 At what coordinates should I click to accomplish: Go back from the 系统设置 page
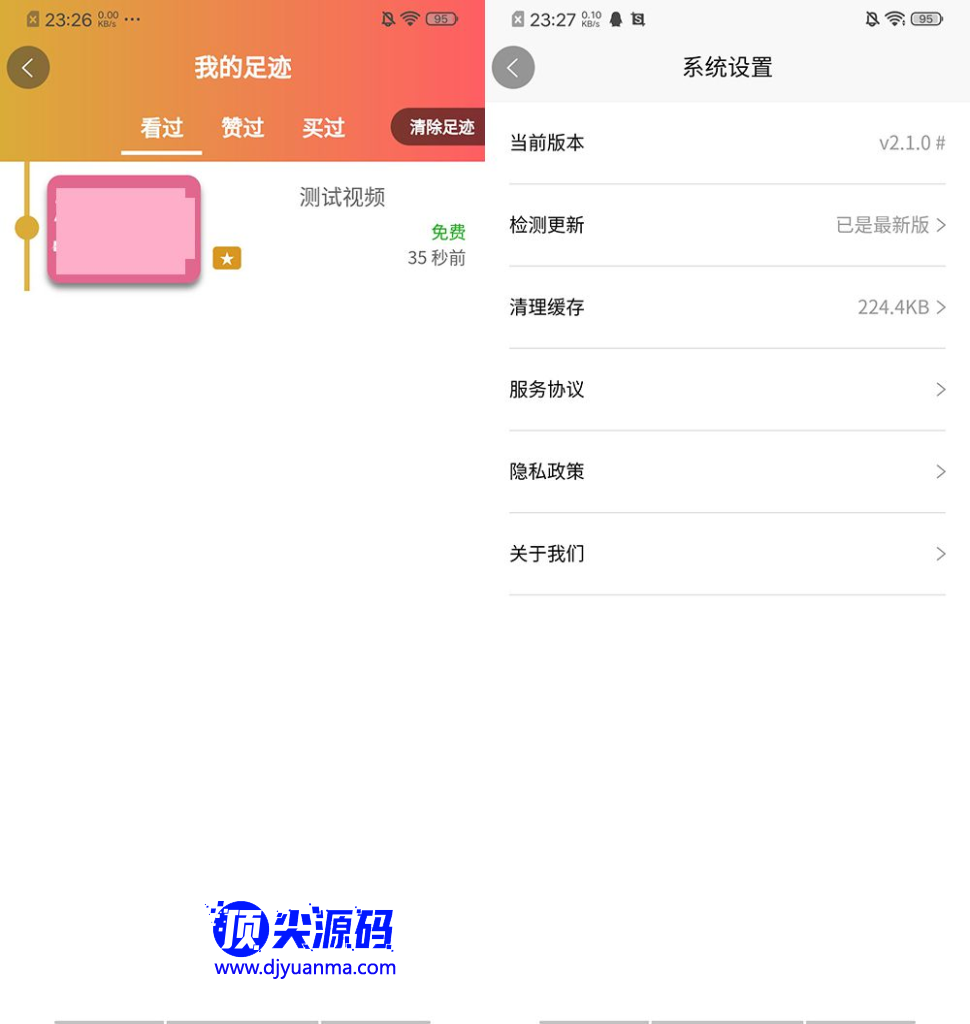coord(513,68)
